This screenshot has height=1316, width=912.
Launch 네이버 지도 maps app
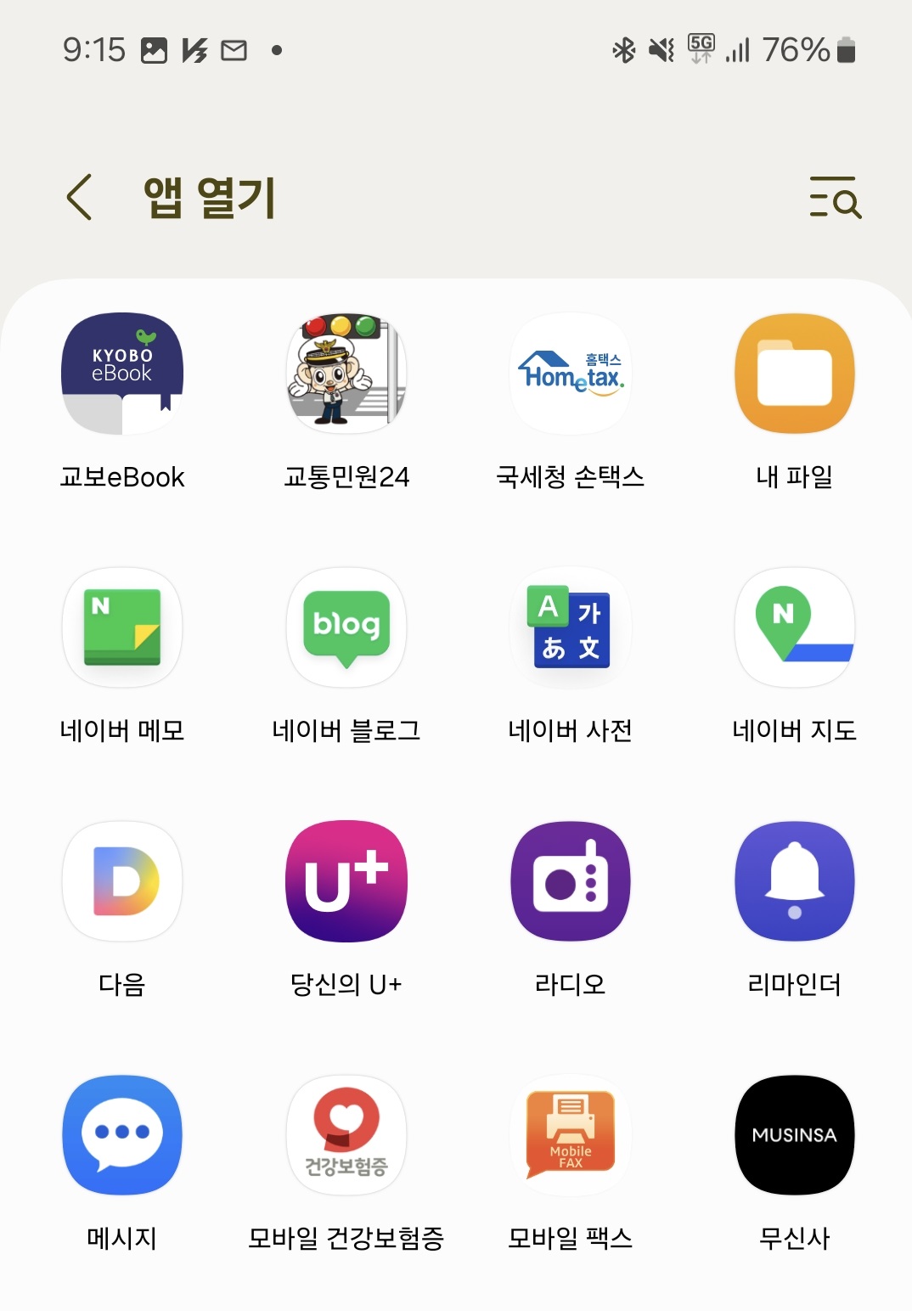[793, 627]
